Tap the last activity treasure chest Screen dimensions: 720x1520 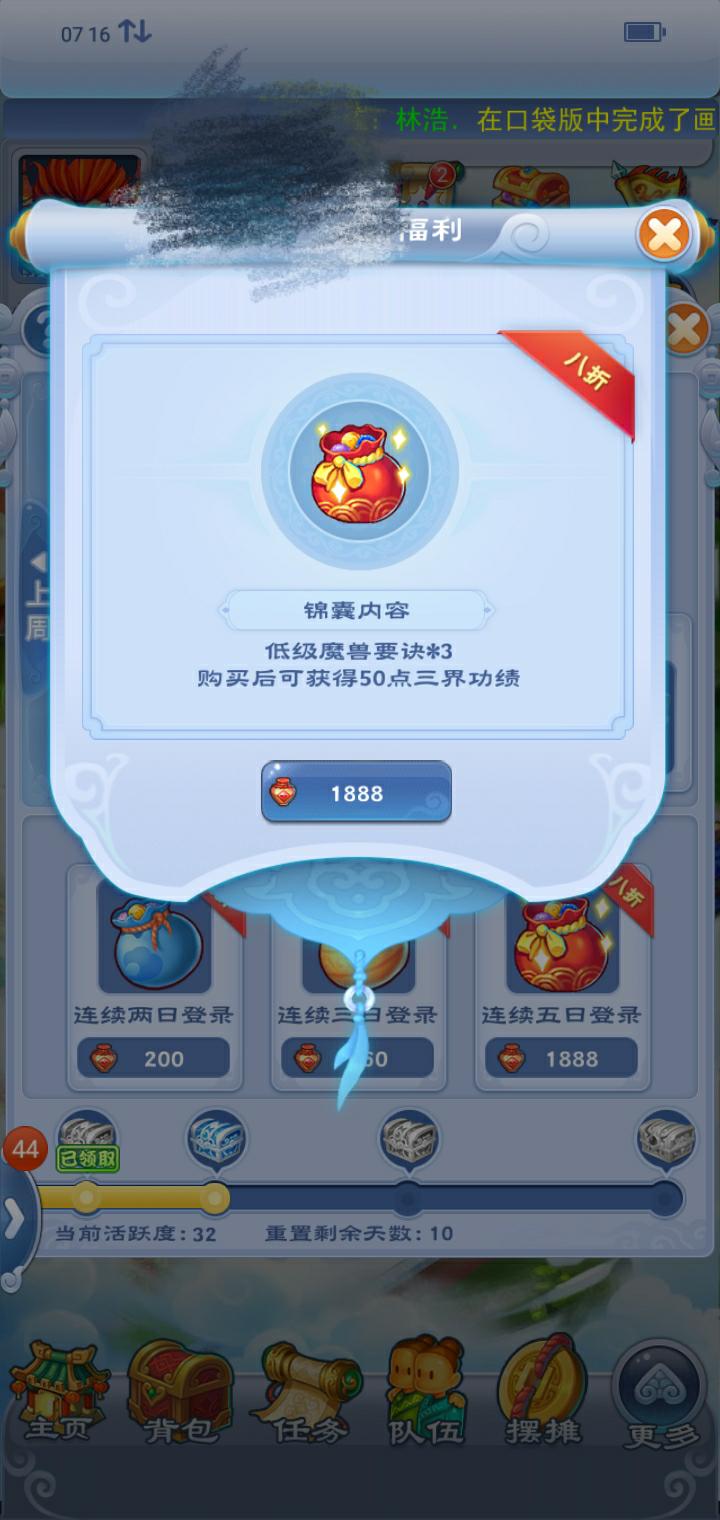(x=666, y=1139)
